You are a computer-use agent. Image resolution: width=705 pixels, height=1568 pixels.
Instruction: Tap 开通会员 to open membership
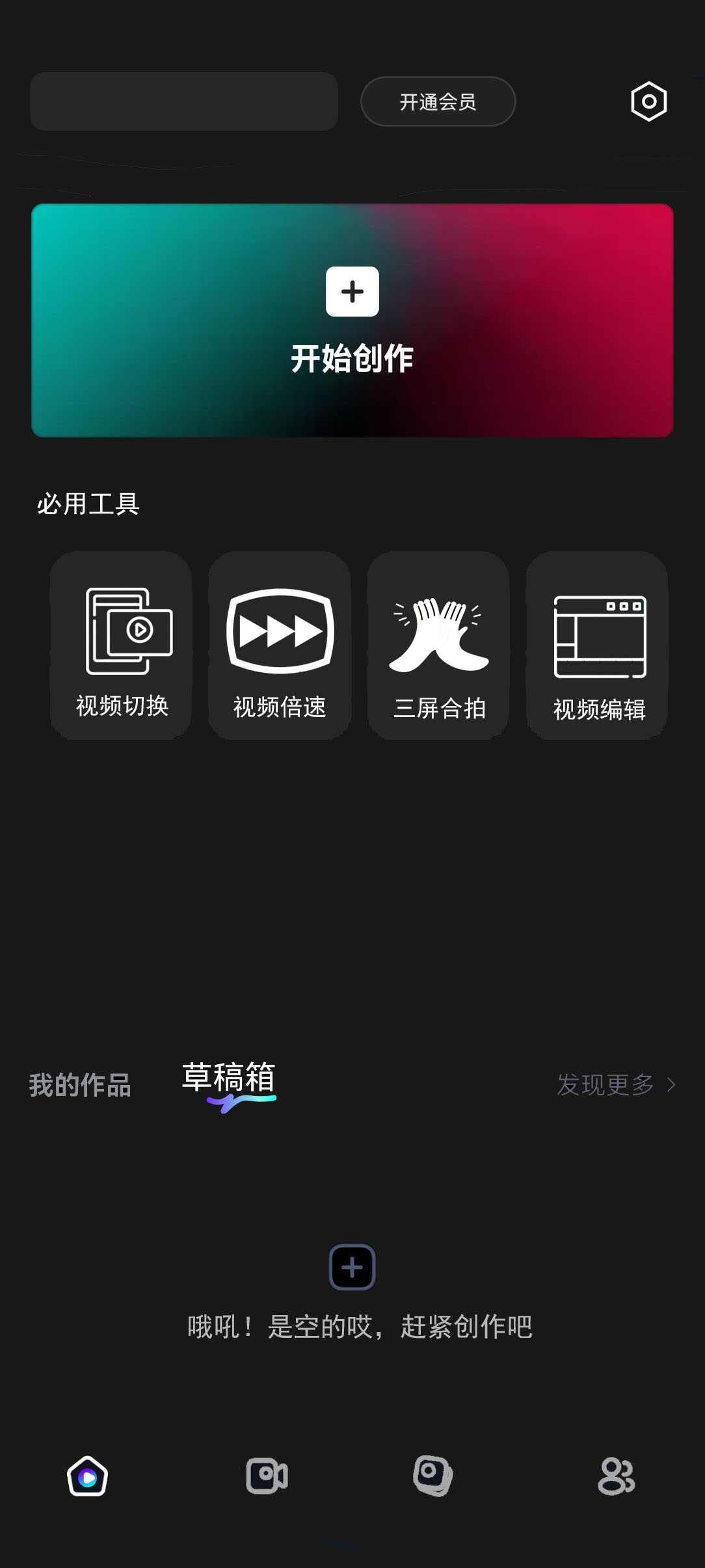point(438,101)
